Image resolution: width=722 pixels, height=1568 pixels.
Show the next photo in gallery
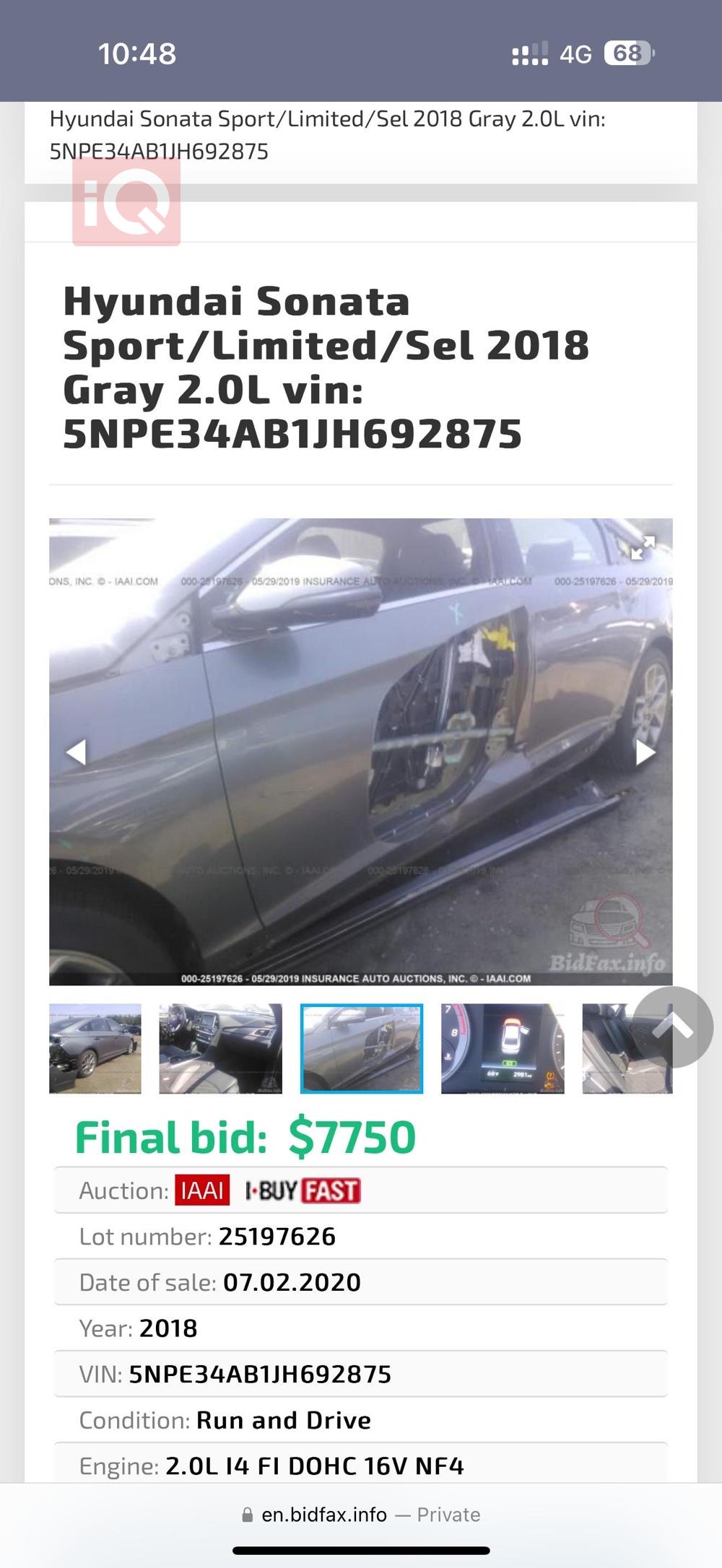[645, 752]
